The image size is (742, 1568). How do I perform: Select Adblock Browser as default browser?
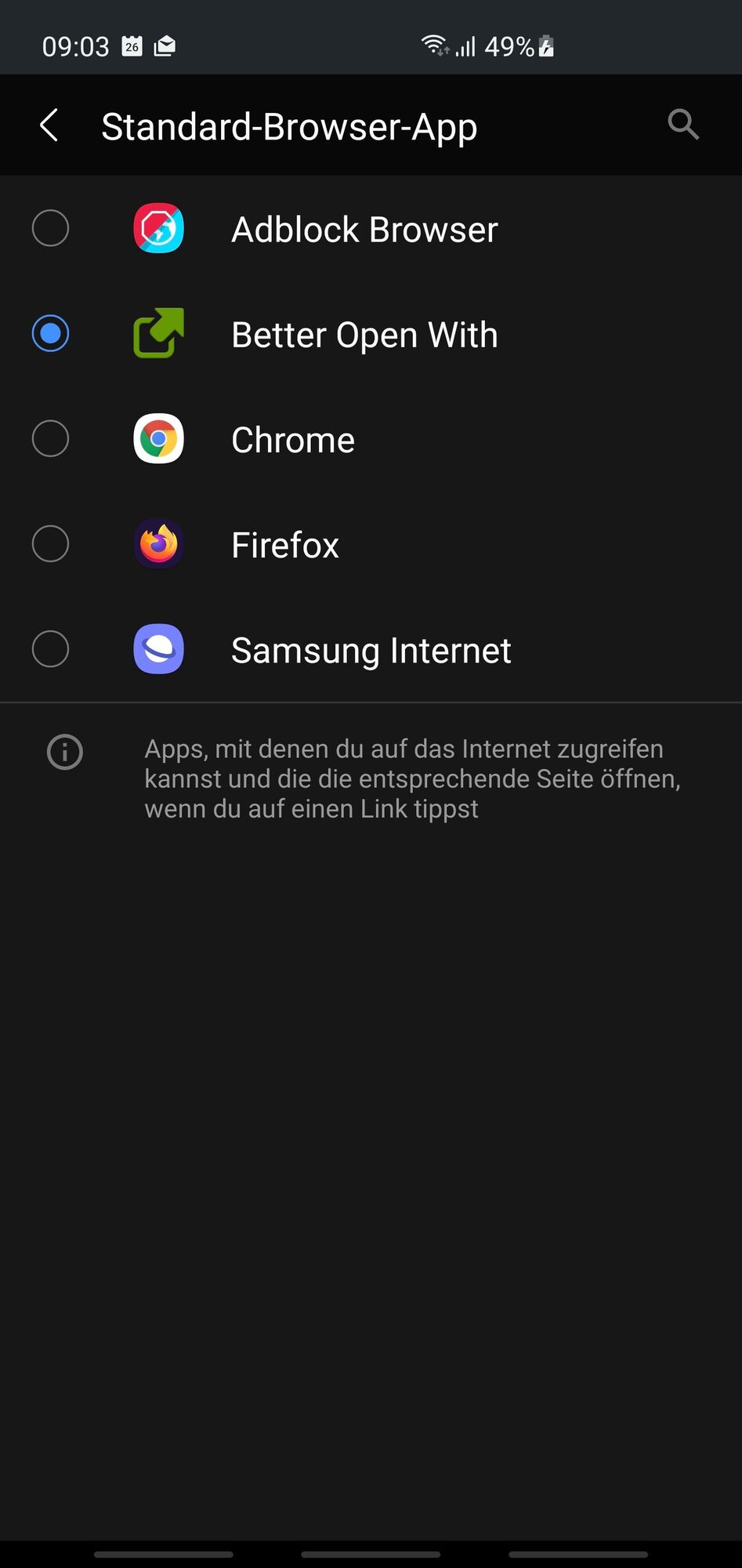click(51, 229)
